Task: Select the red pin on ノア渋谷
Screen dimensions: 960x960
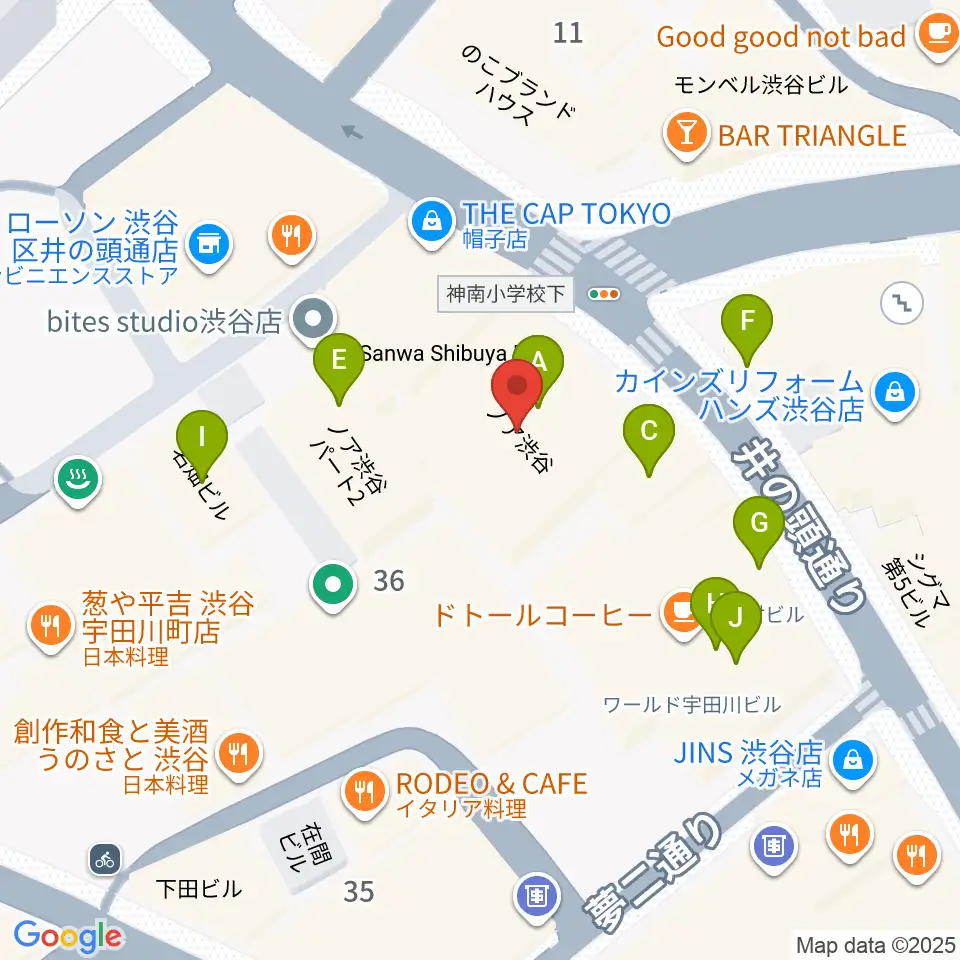Action: (518, 388)
